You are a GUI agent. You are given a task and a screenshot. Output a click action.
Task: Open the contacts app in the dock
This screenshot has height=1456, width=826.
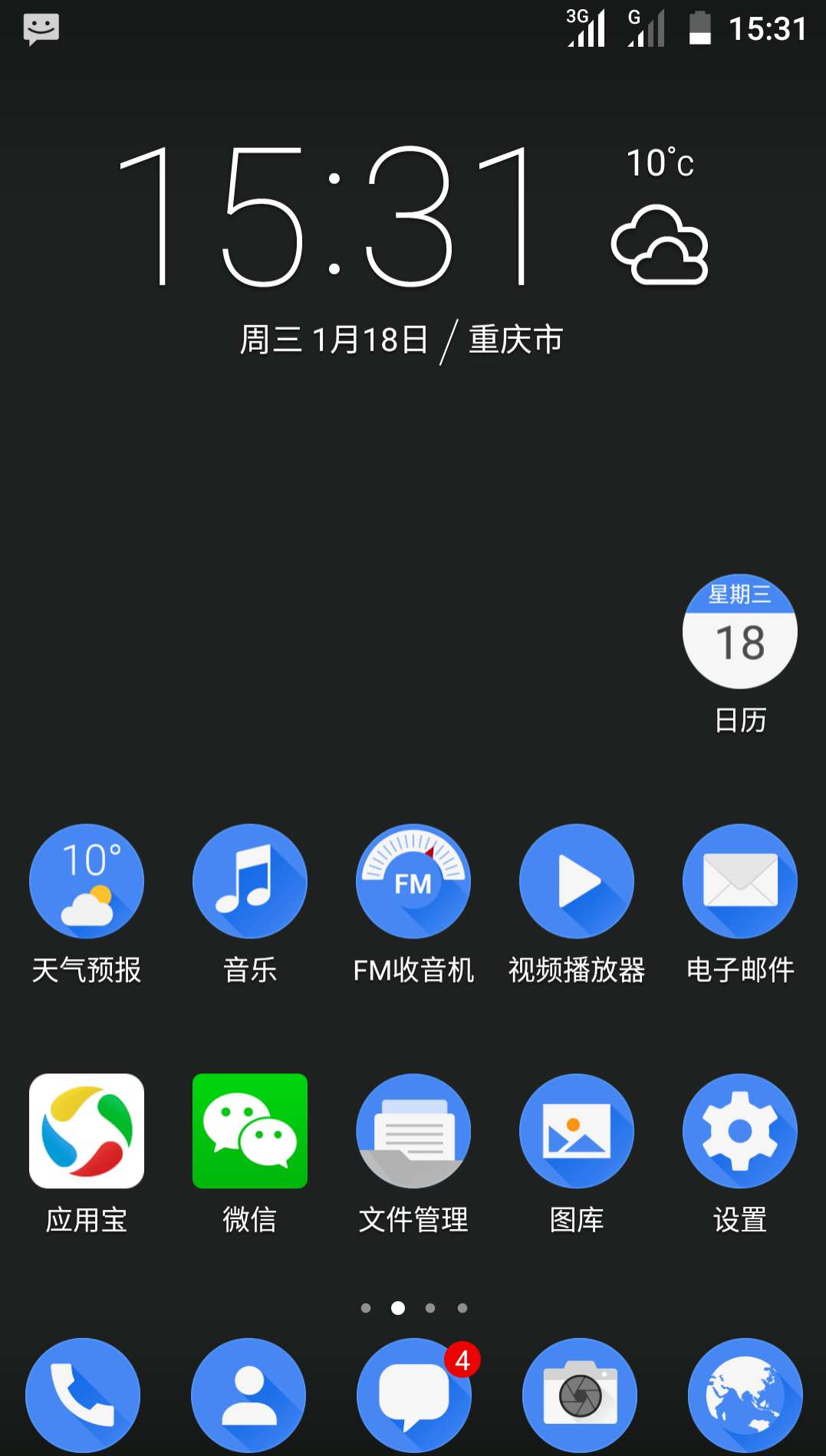point(248,1395)
